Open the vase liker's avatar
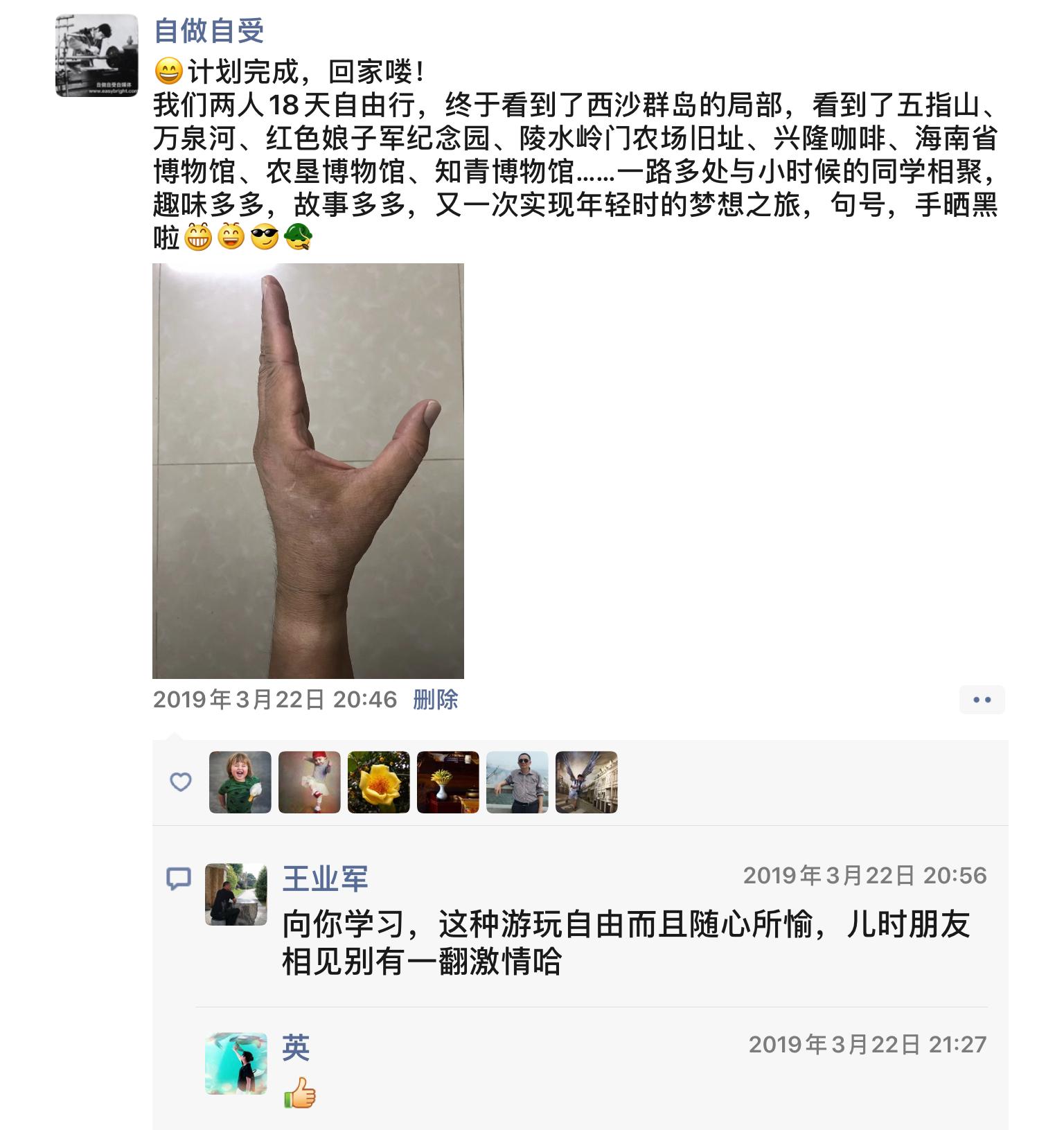 (447, 782)
